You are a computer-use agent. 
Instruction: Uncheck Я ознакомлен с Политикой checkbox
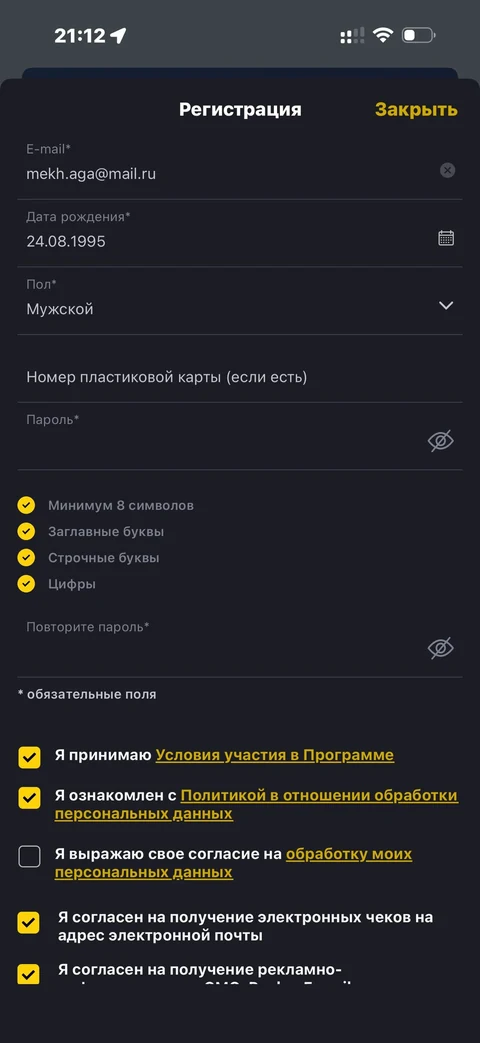click(x=29, y=798)
